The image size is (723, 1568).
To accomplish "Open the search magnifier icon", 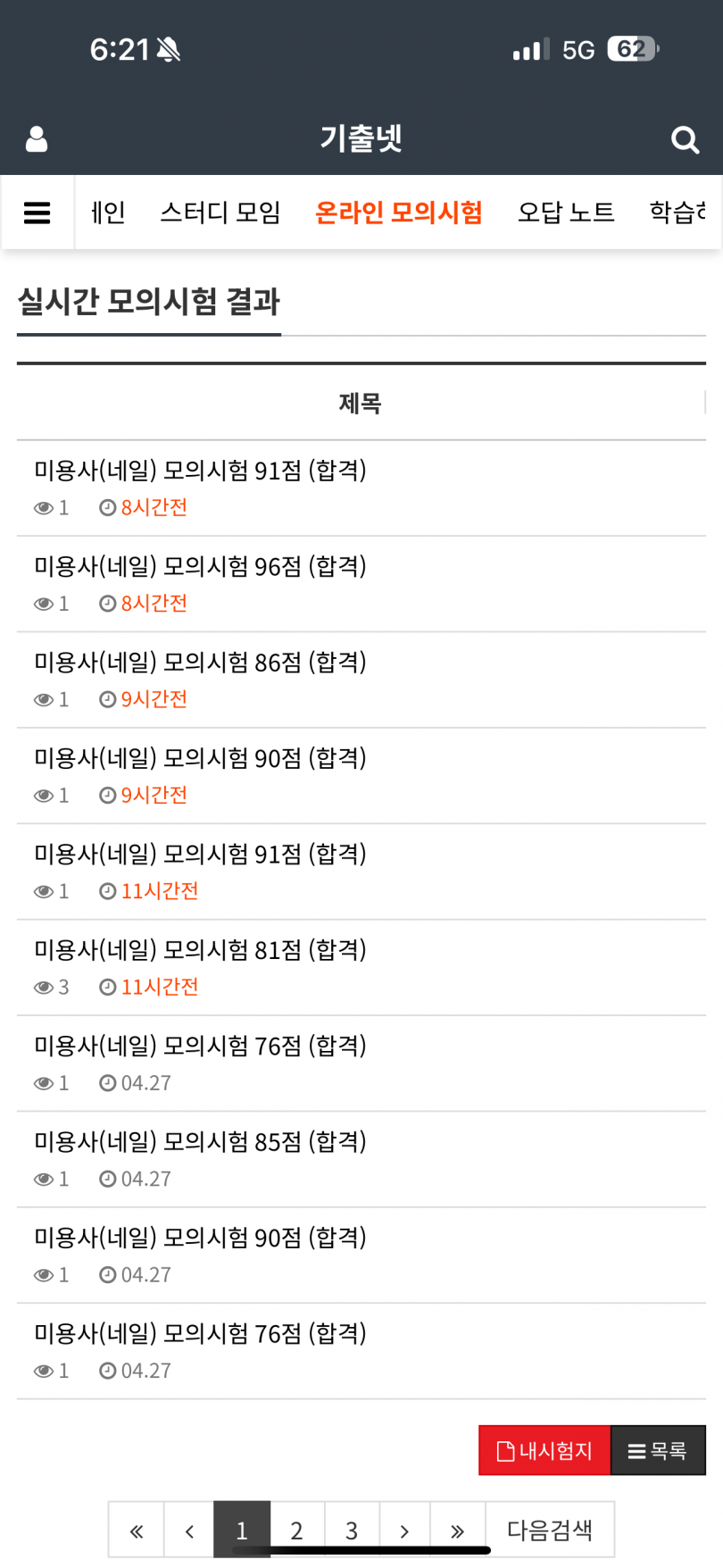I will pyautogui.click(x=685, y=139).
